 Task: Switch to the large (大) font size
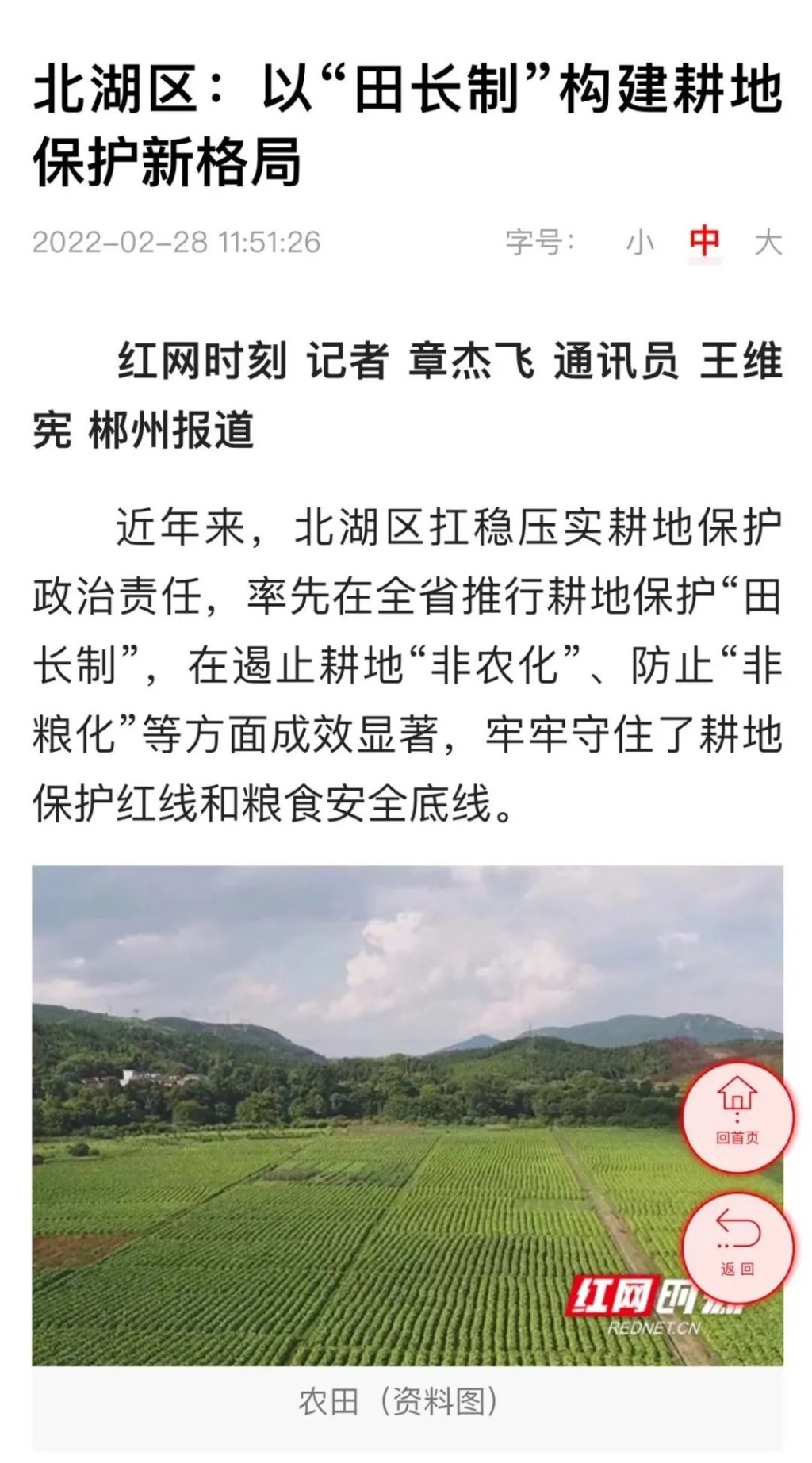768,242
